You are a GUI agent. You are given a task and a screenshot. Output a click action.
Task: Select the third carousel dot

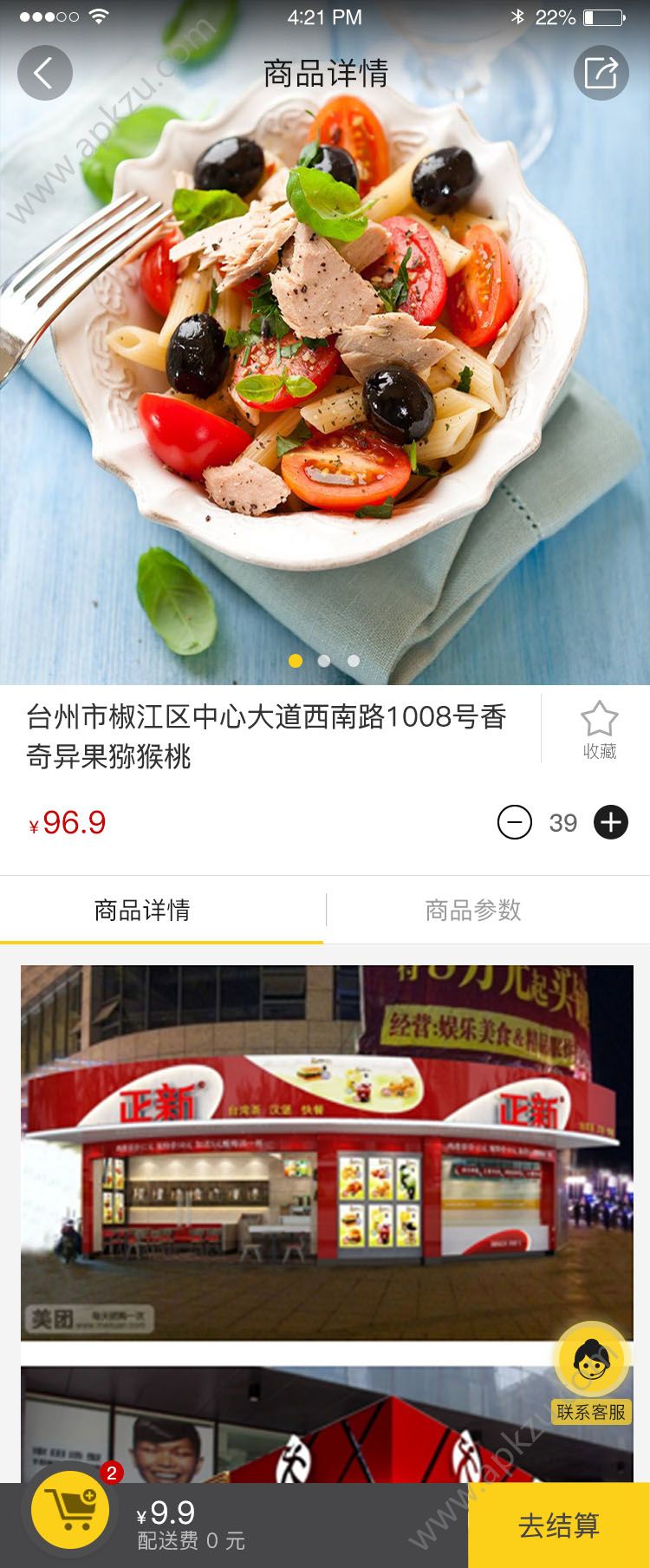[353, 661]
